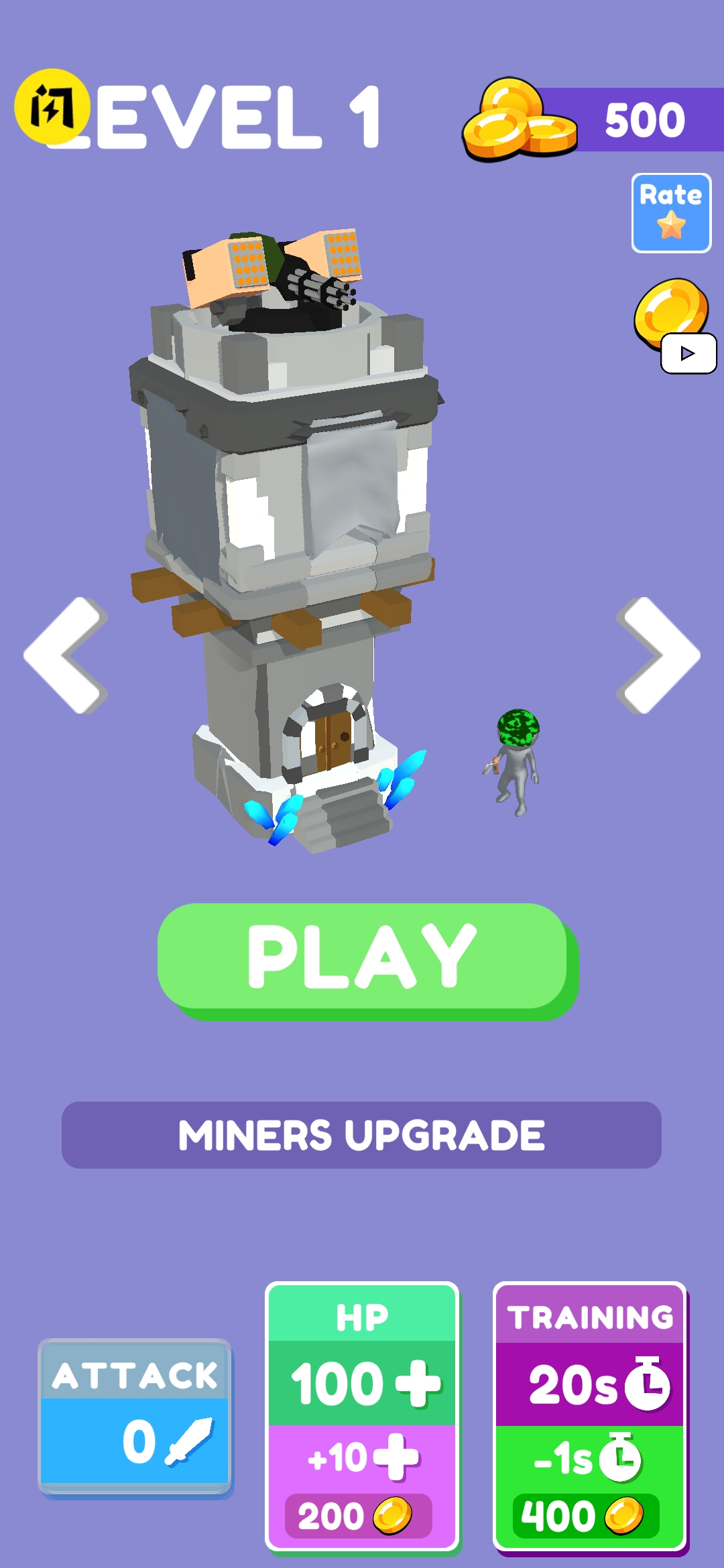Viewport: 724px width, 1568px height.
Task: Start the game with the PLAY button
Action: (x=363, y=957)
